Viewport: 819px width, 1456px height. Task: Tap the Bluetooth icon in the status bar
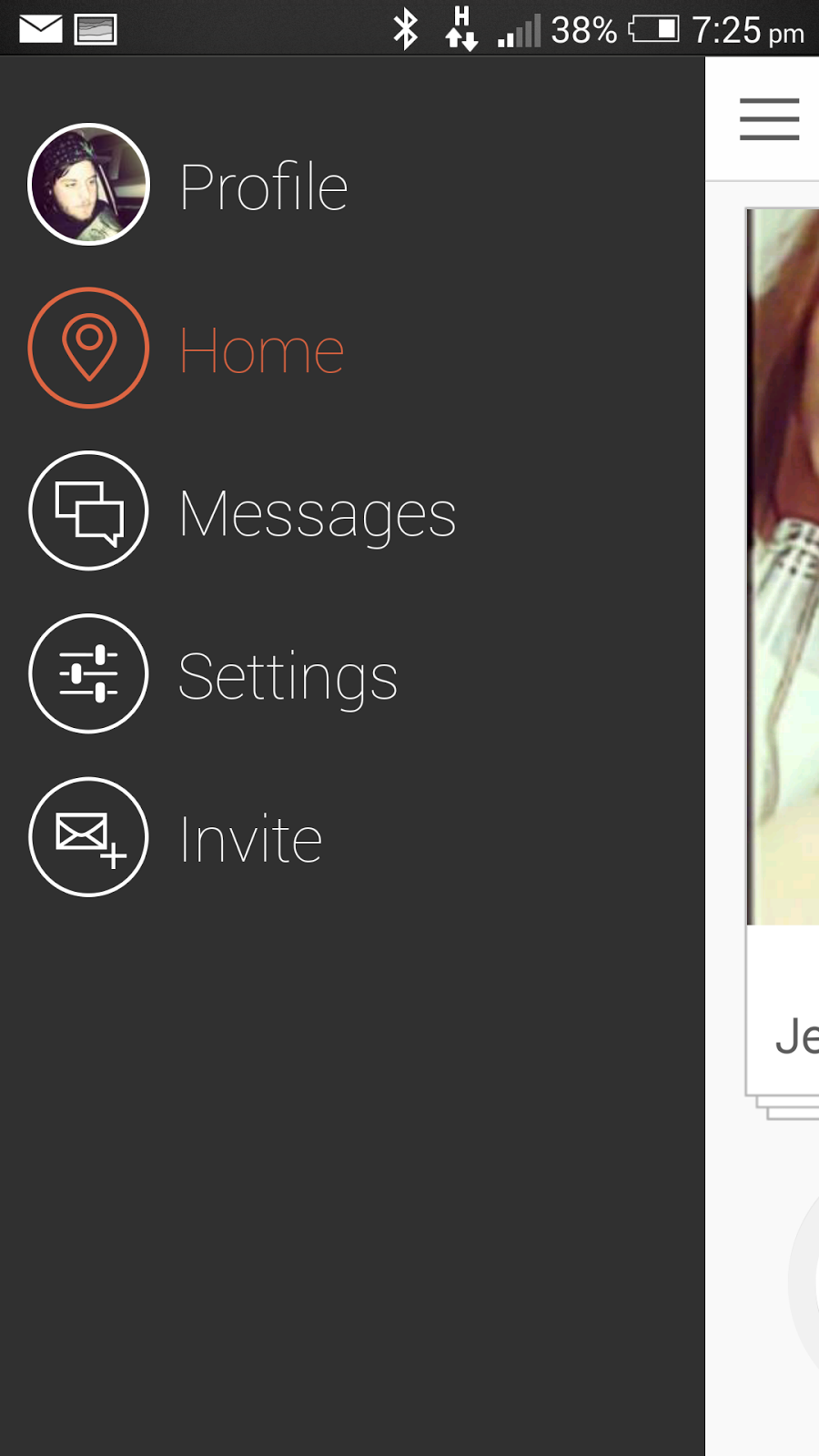pos(403,30)
